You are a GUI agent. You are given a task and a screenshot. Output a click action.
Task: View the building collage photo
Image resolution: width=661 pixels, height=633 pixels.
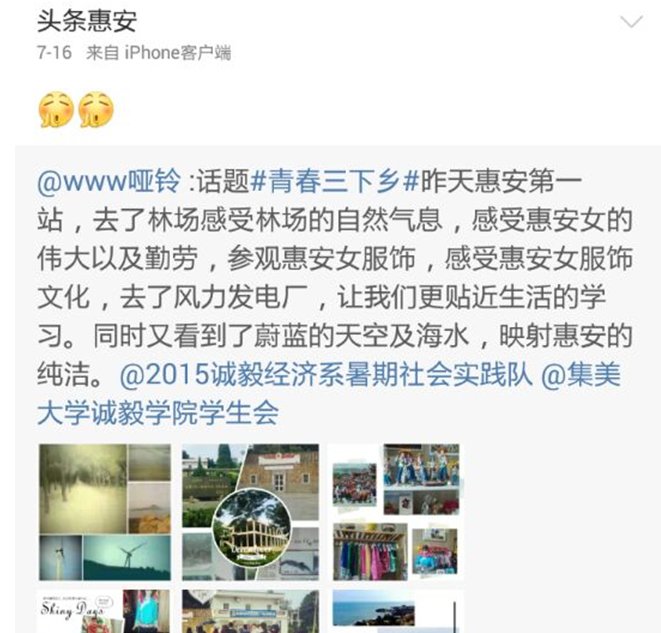pyautogui.click(x=250, y=512)
